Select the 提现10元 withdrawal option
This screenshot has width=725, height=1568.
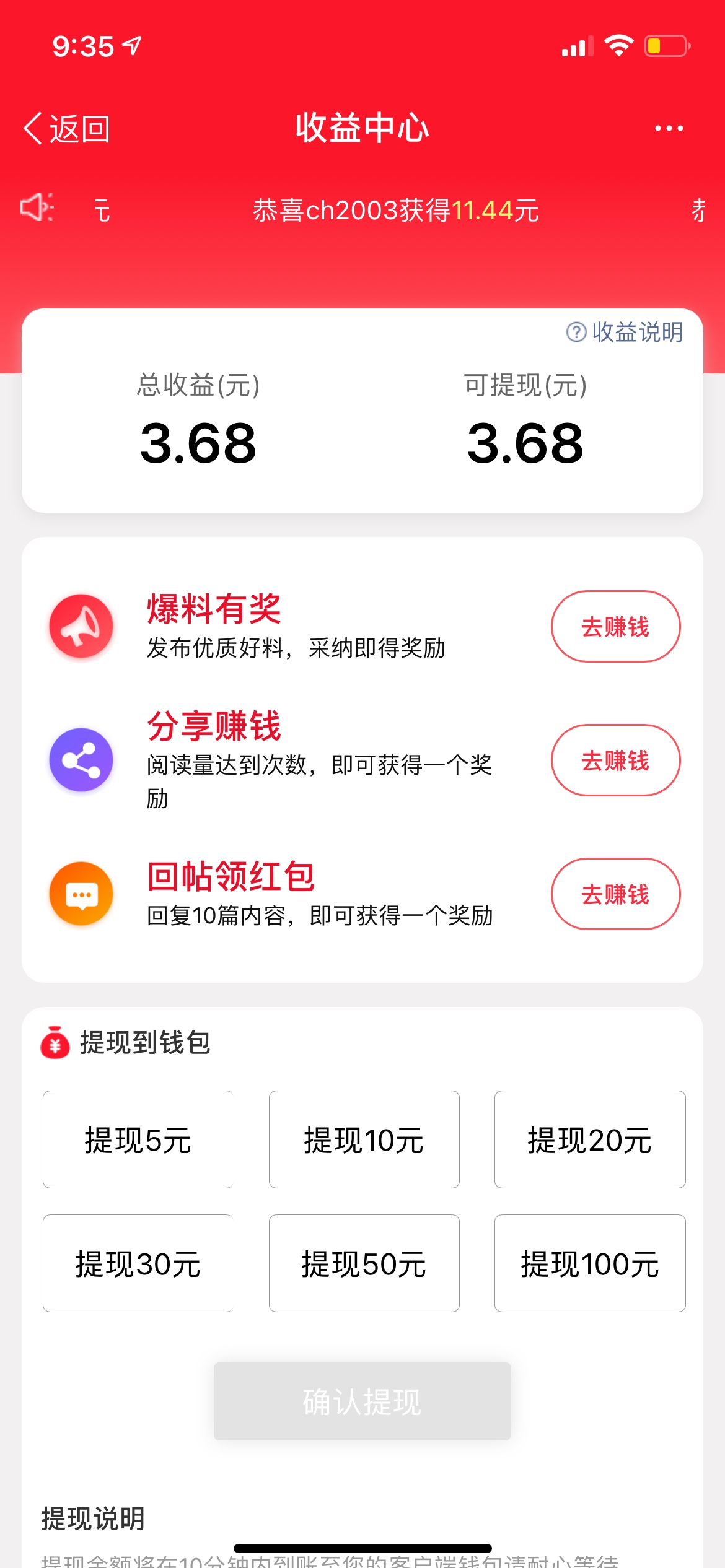tap(364, 1139)
